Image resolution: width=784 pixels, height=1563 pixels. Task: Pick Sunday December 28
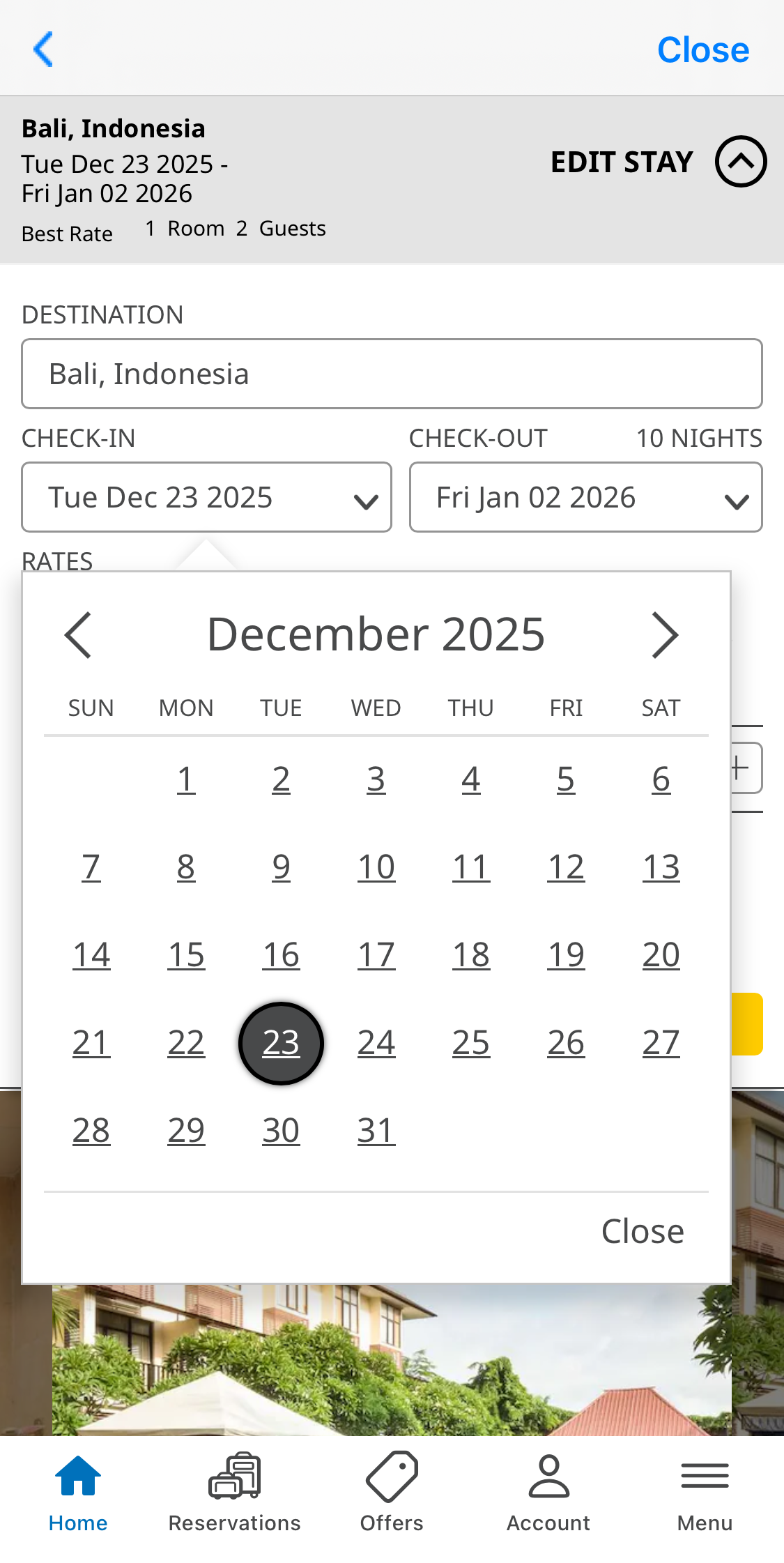[91, 1129]
